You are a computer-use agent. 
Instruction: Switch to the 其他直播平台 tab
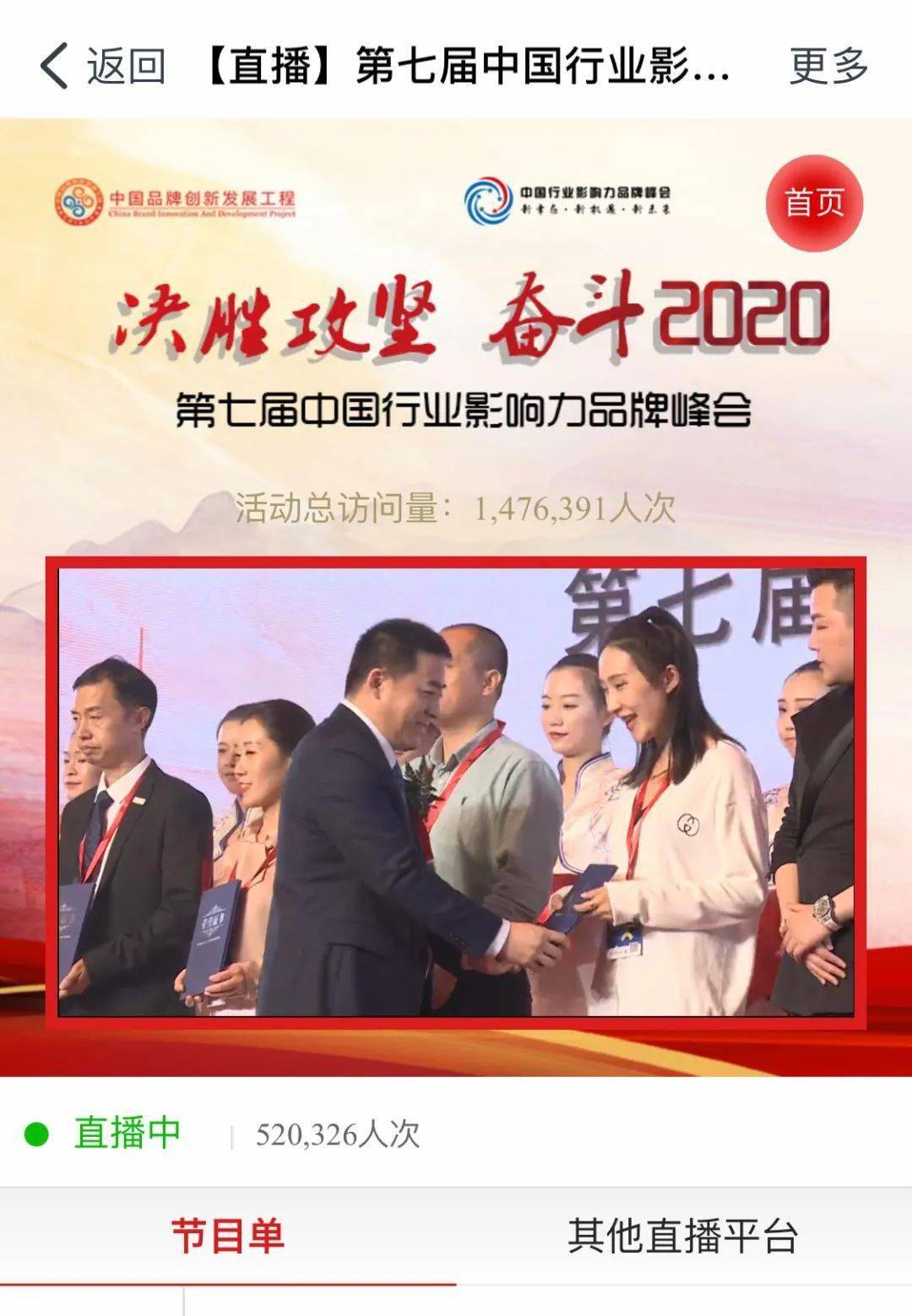click(x=682, y=1236)
